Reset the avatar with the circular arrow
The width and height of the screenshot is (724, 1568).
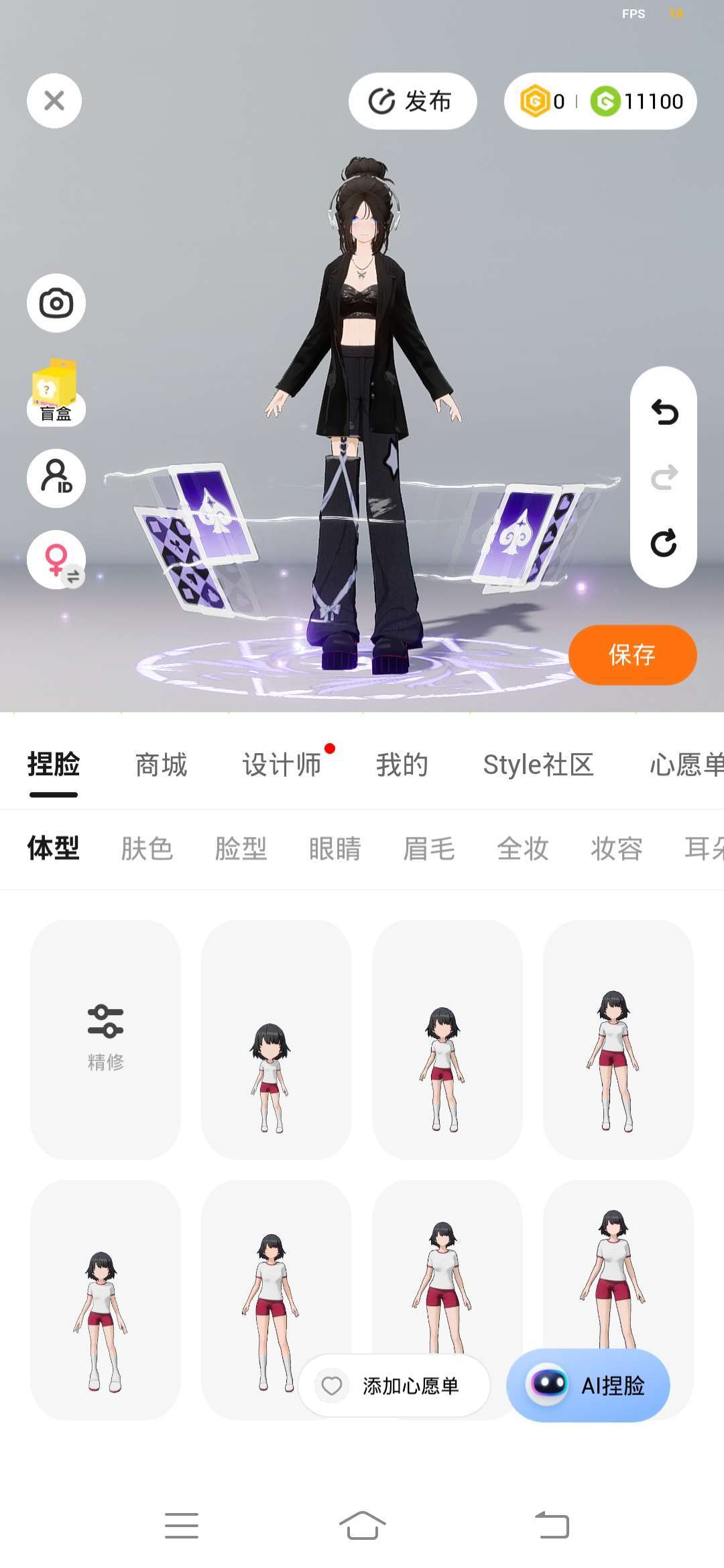point(664,543)
